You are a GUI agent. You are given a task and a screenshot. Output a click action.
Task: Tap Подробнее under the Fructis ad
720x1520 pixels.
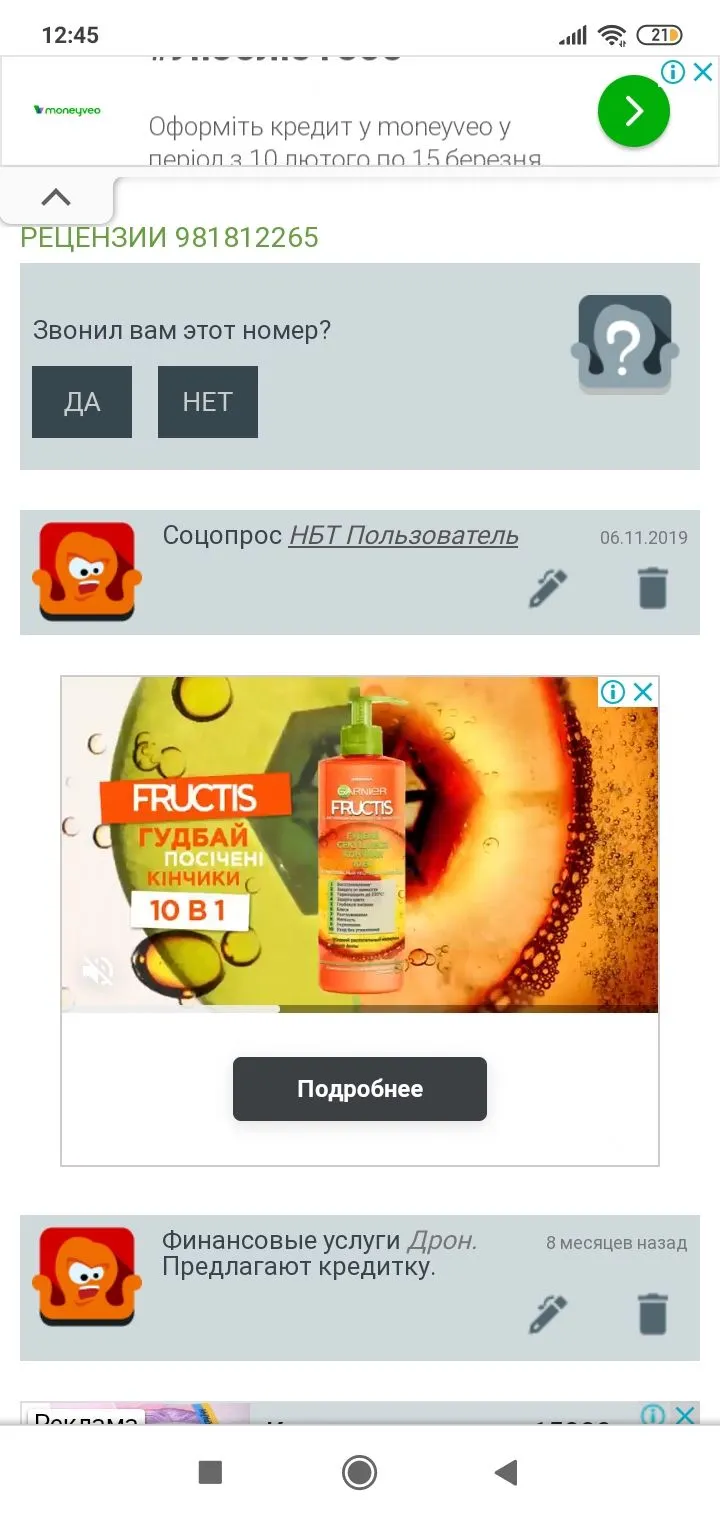(360, 1089)
